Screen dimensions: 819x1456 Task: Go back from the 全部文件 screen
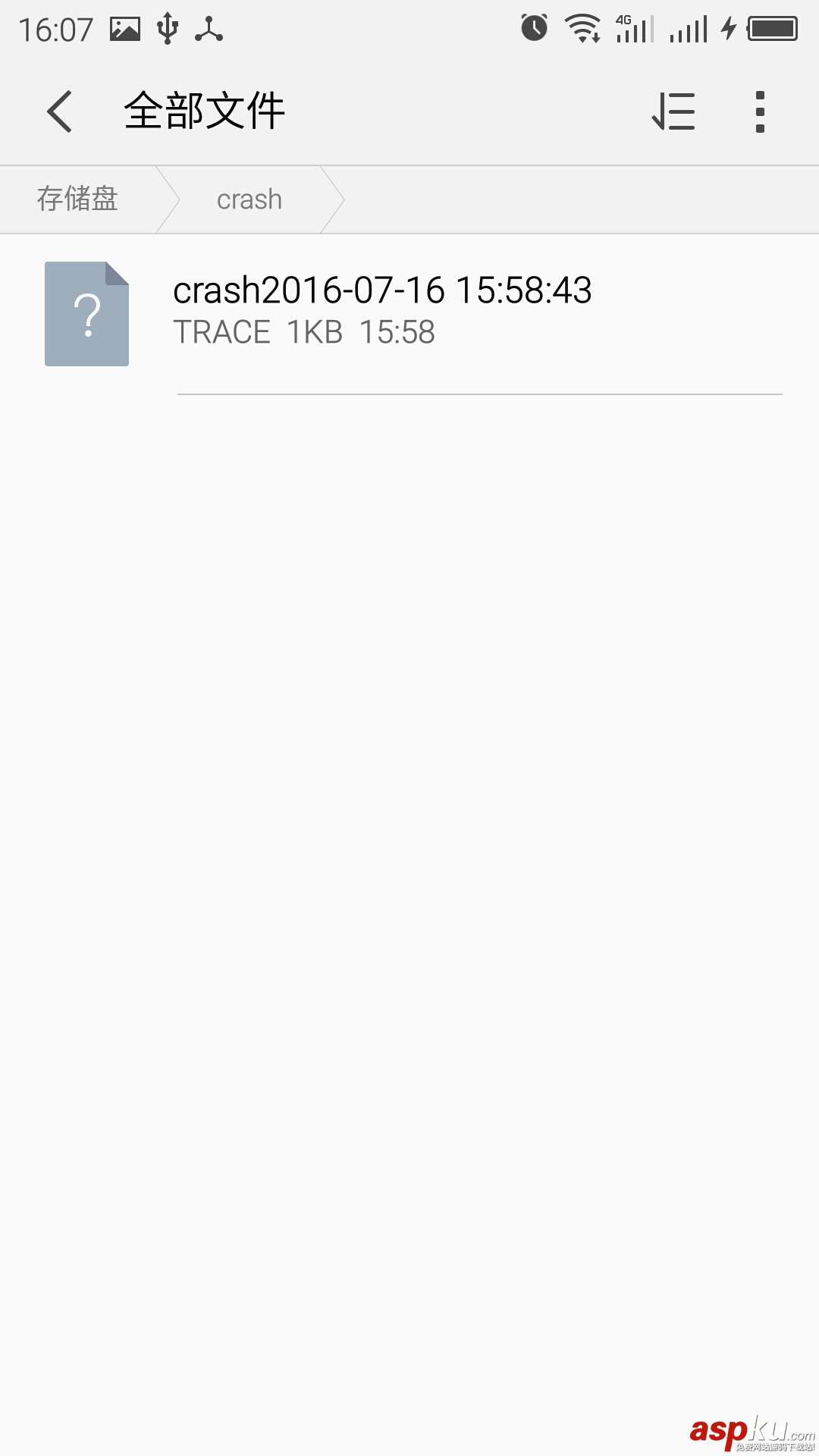59,112
